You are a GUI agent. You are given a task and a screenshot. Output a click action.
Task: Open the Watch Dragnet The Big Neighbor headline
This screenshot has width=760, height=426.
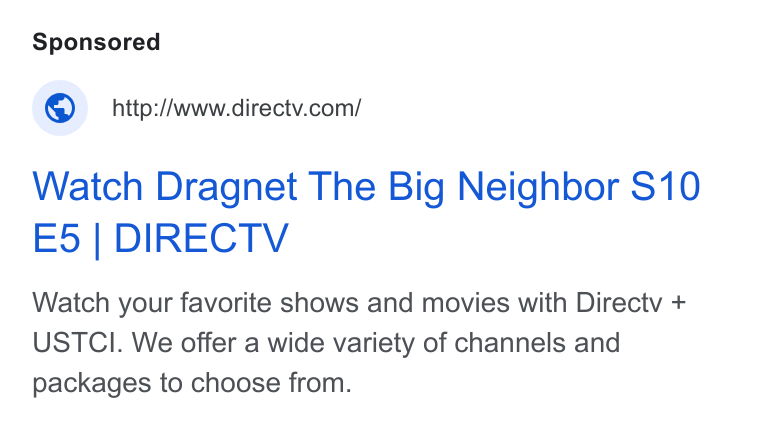(366, 212)
